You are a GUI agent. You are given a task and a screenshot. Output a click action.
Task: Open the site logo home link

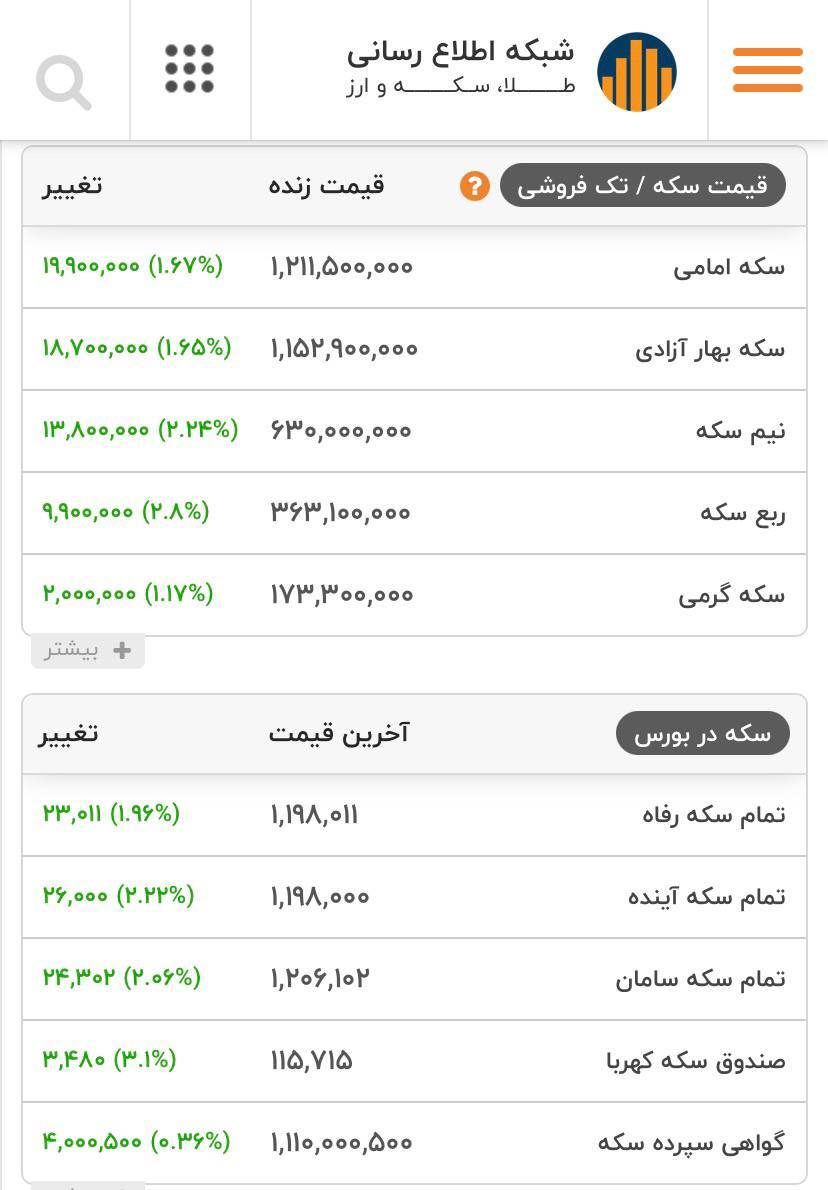[x=637, y=71]
